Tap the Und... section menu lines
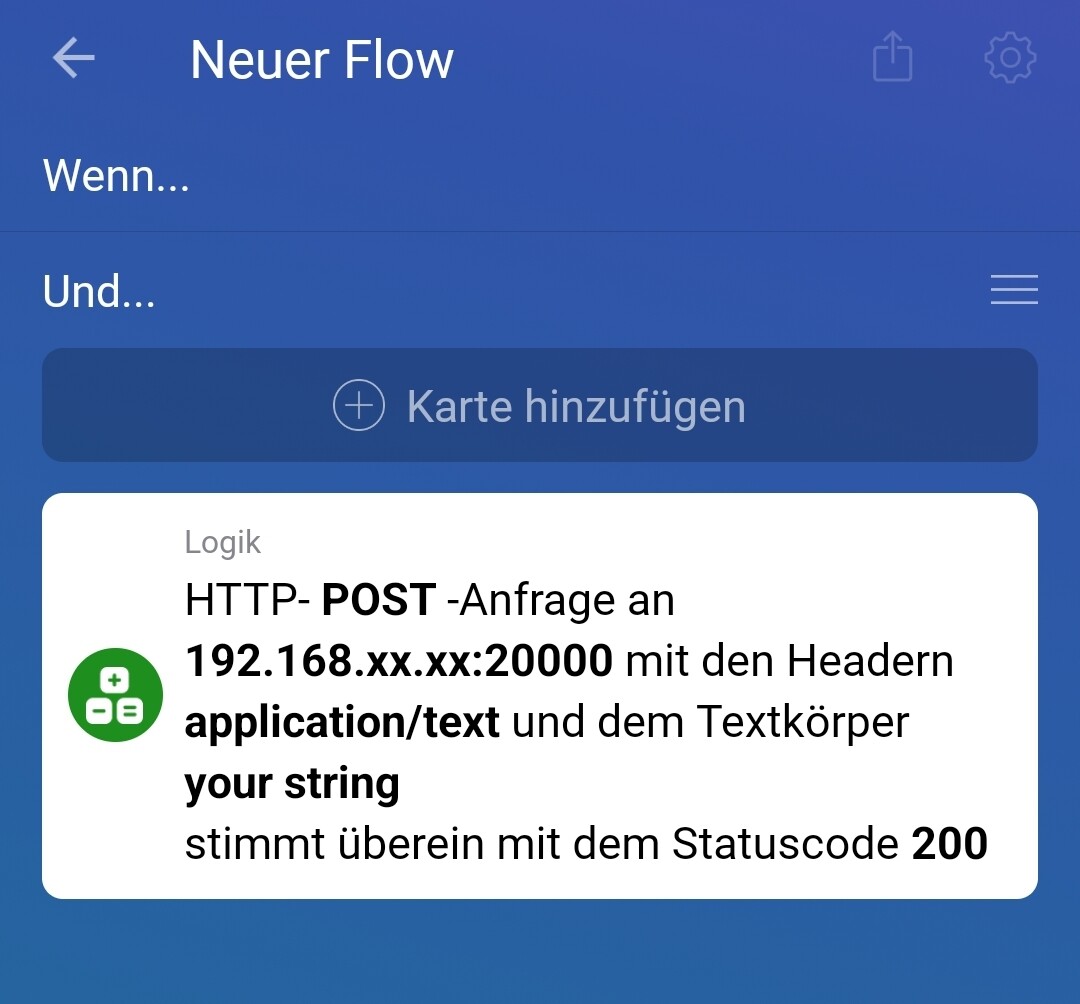The image size is (1080, 1004). (1013, 290)
